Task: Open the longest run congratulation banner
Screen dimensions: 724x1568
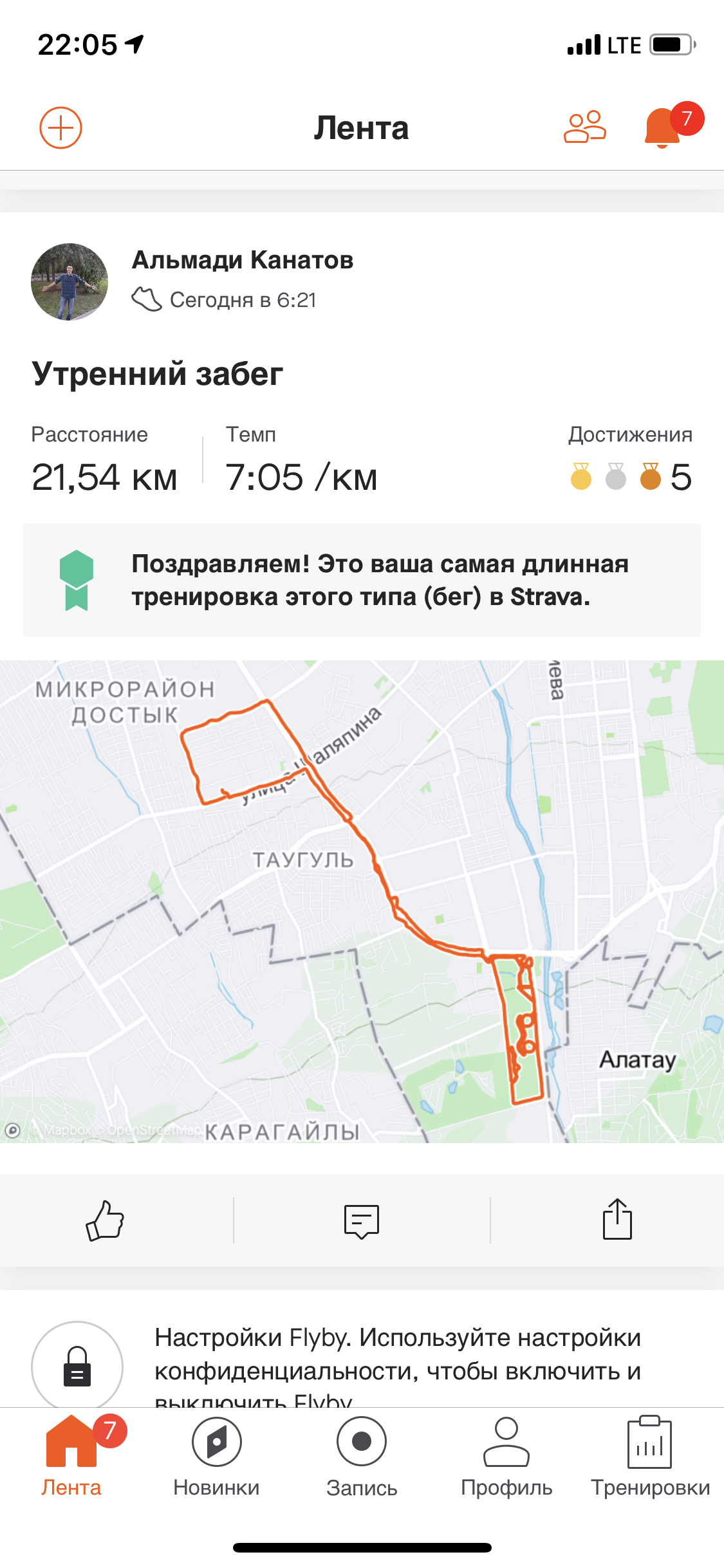Action: click(x=362, y=580)
